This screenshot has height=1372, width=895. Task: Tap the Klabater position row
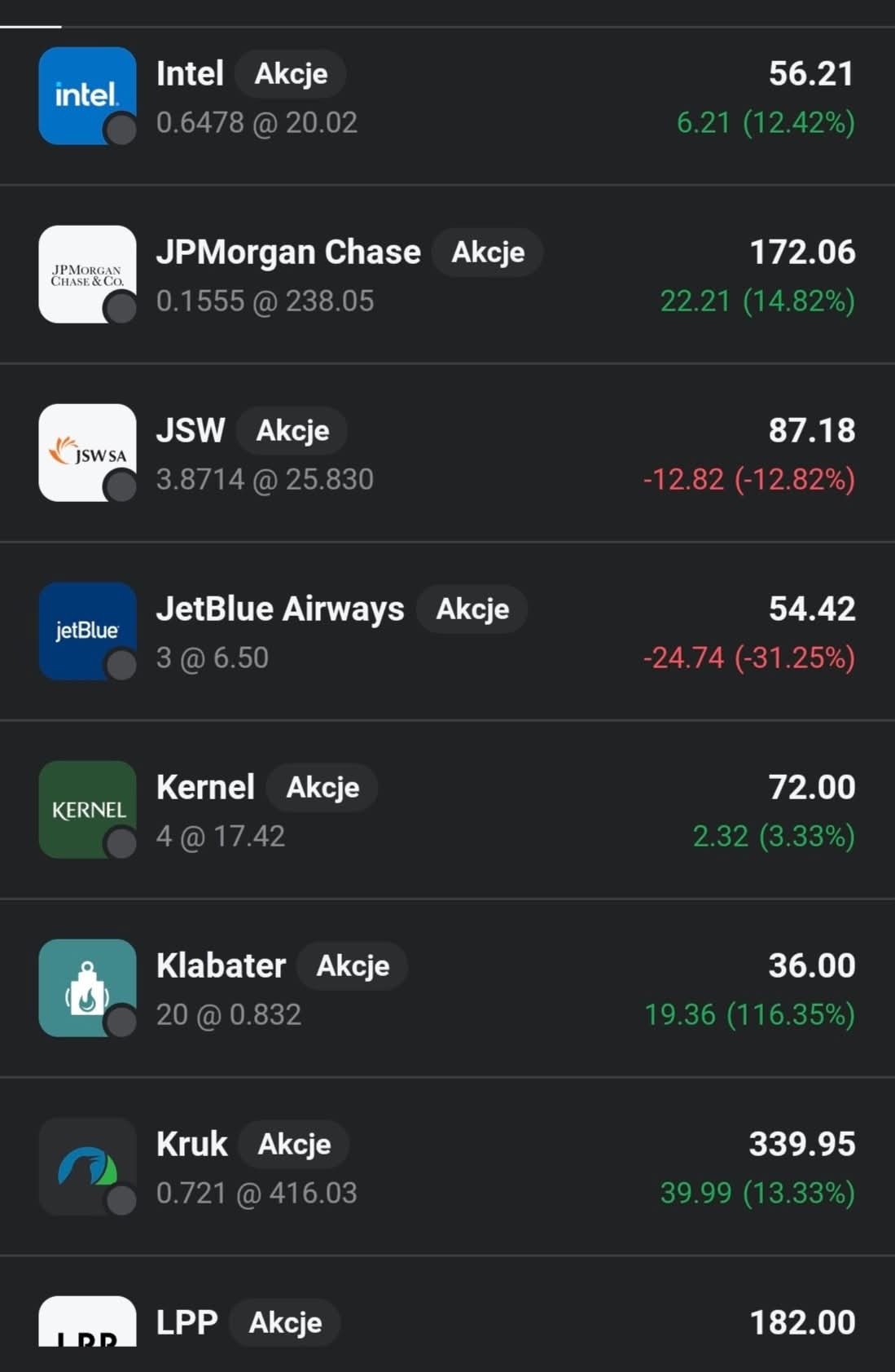(x=447, y=989)
